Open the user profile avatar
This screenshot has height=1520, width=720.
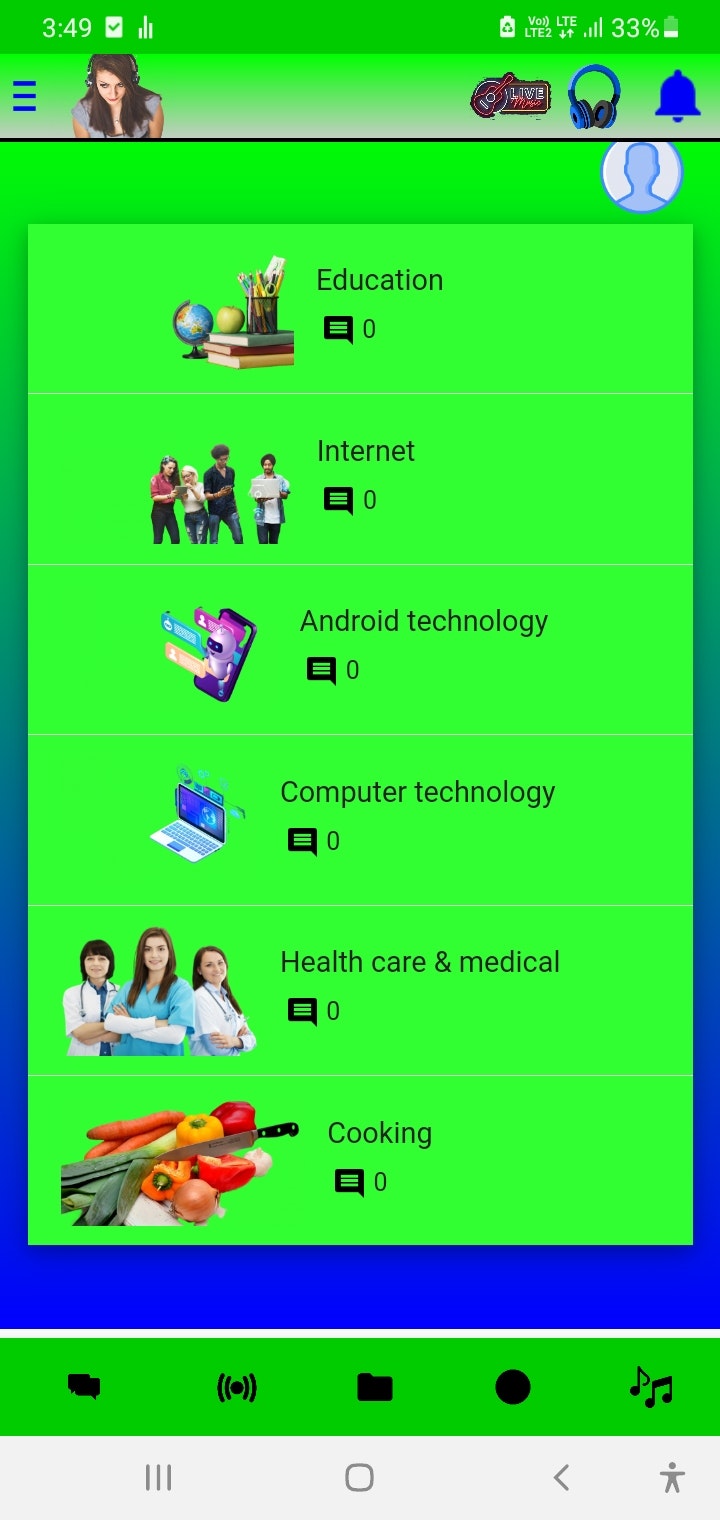click(641, 173)
